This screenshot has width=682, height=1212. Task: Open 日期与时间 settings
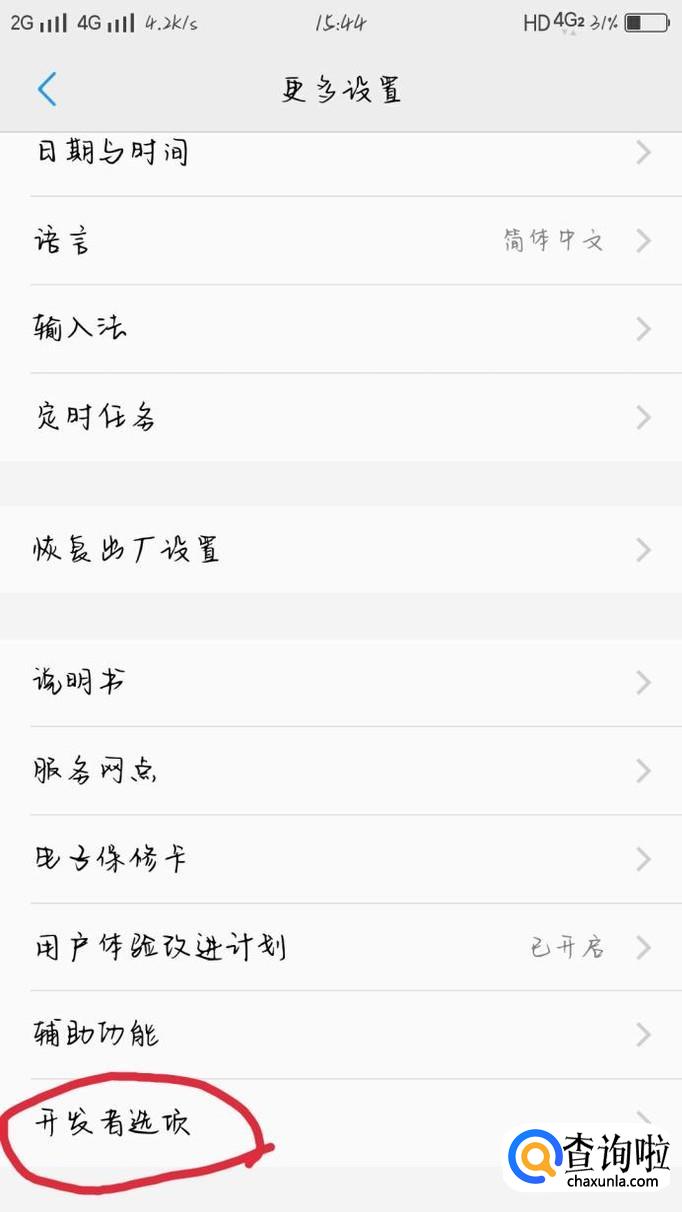340,154
